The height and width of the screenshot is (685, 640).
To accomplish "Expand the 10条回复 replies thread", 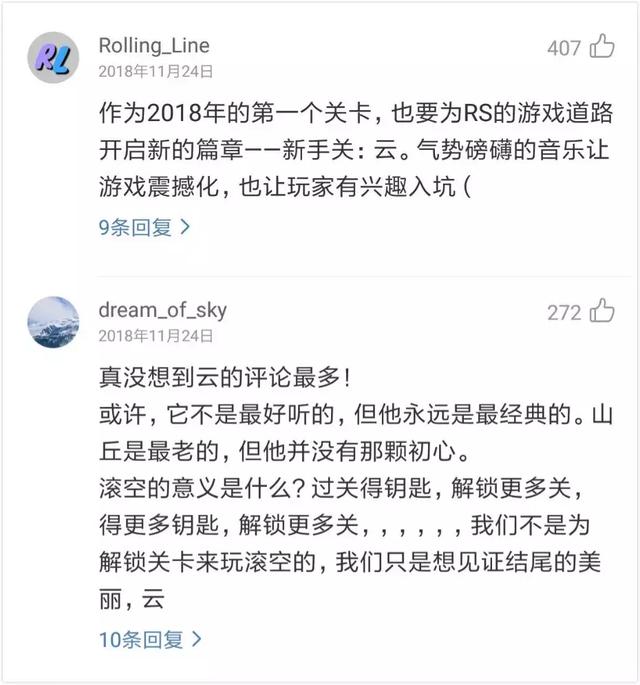I will click(149, 638).
